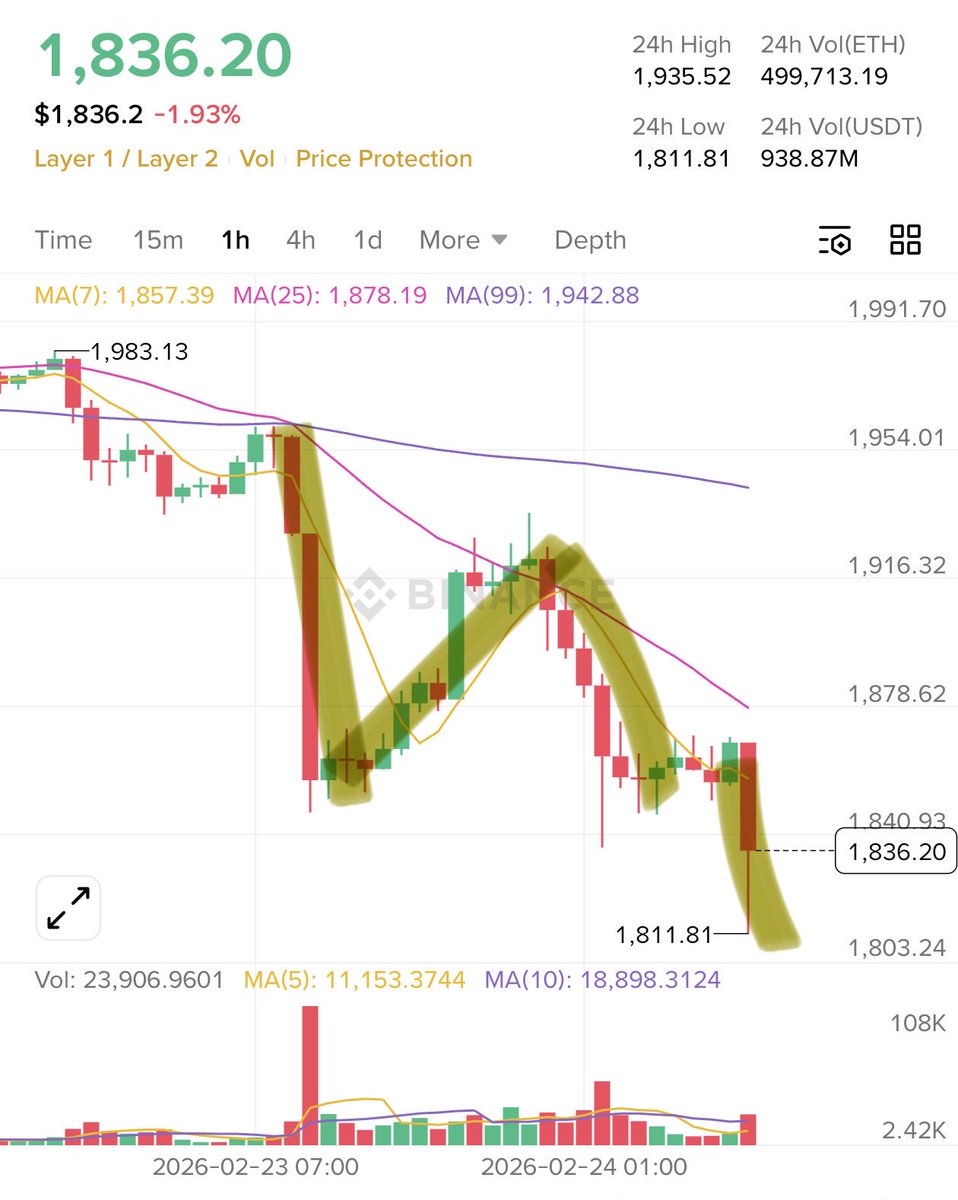
Task: Open chart indicator settings icon
Action: pos(834,240)
